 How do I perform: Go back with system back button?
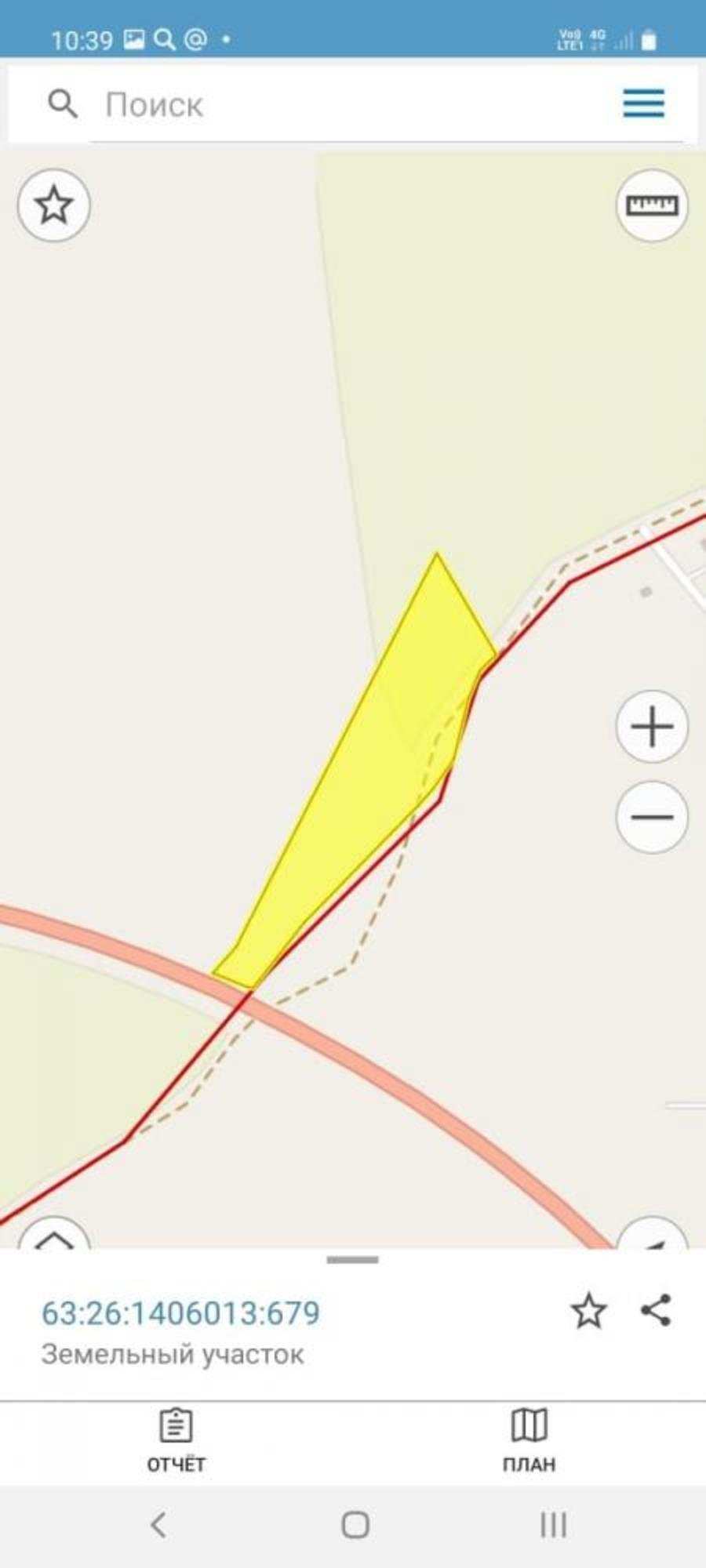click(158, 1525)
